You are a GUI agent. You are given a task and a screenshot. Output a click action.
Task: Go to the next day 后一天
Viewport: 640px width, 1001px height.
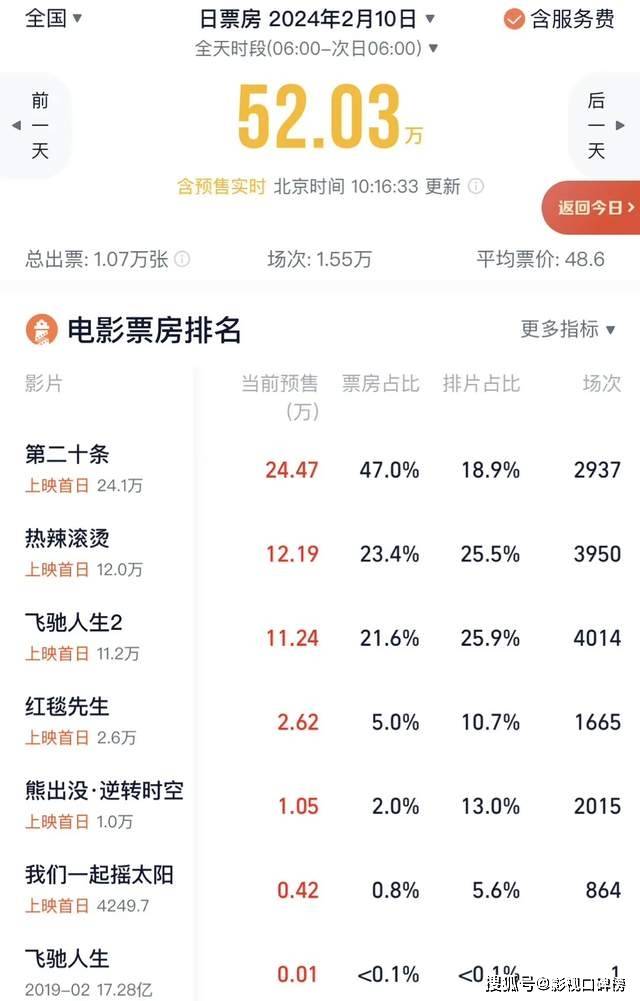tap(598, 126)
